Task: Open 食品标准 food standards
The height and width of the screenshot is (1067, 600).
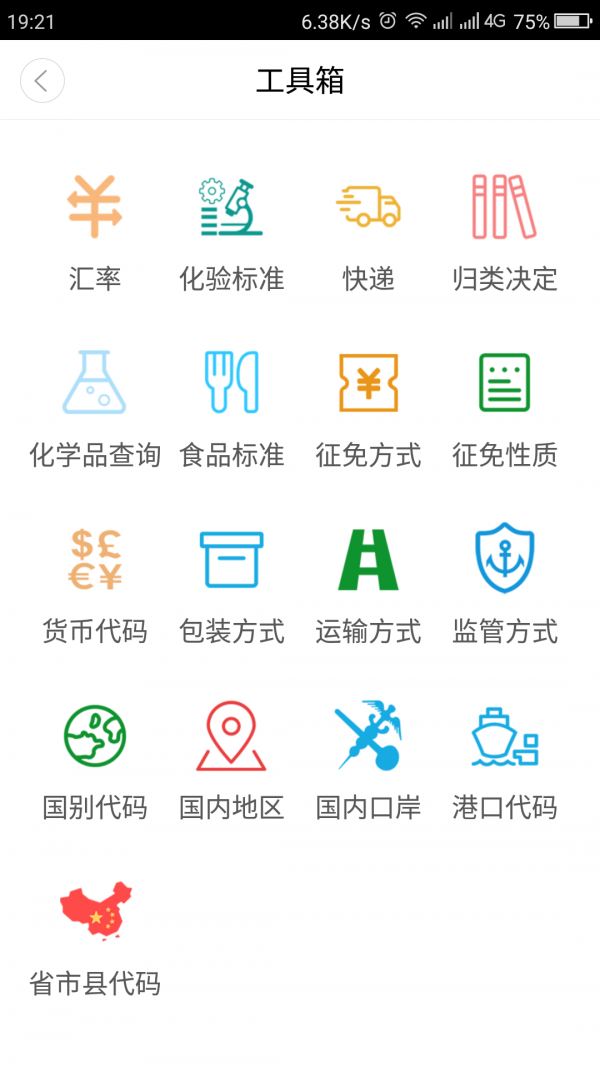Action: click(231, 410)
